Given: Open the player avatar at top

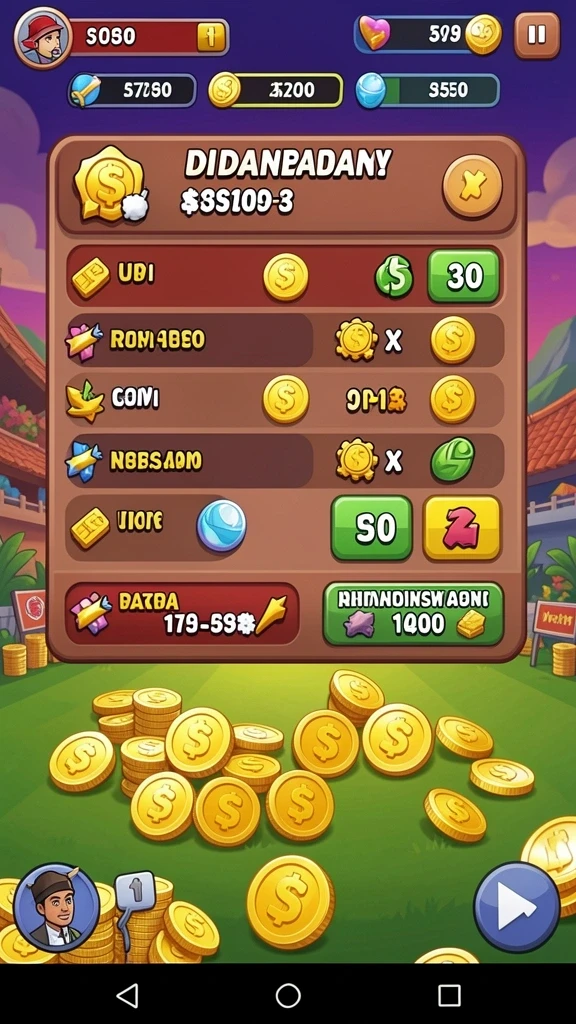Looking at the screenshot, I should [42, 37].
